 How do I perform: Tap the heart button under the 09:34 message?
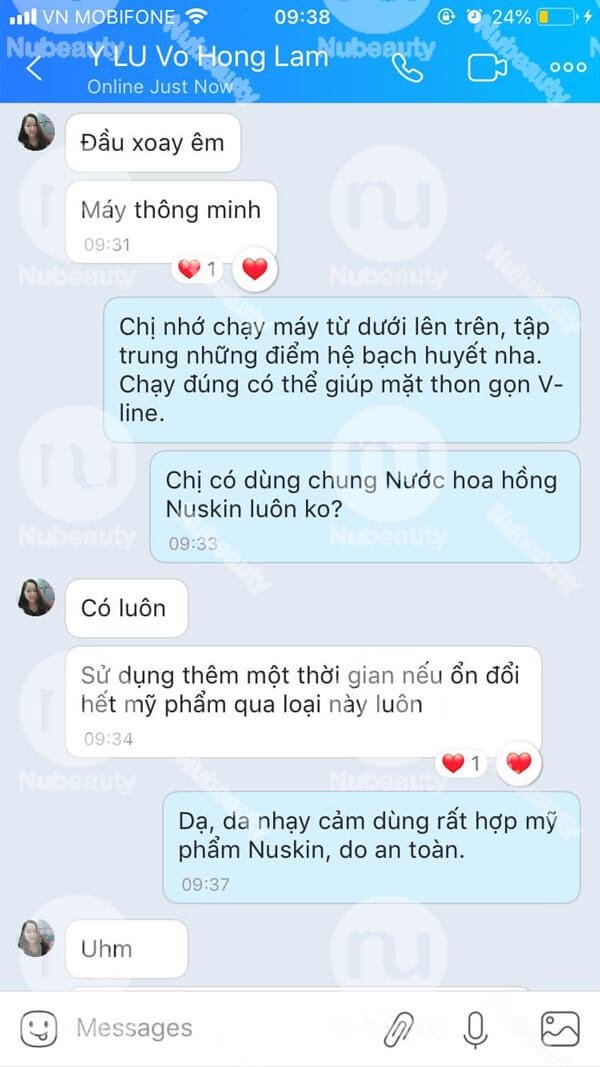(518, 764)
